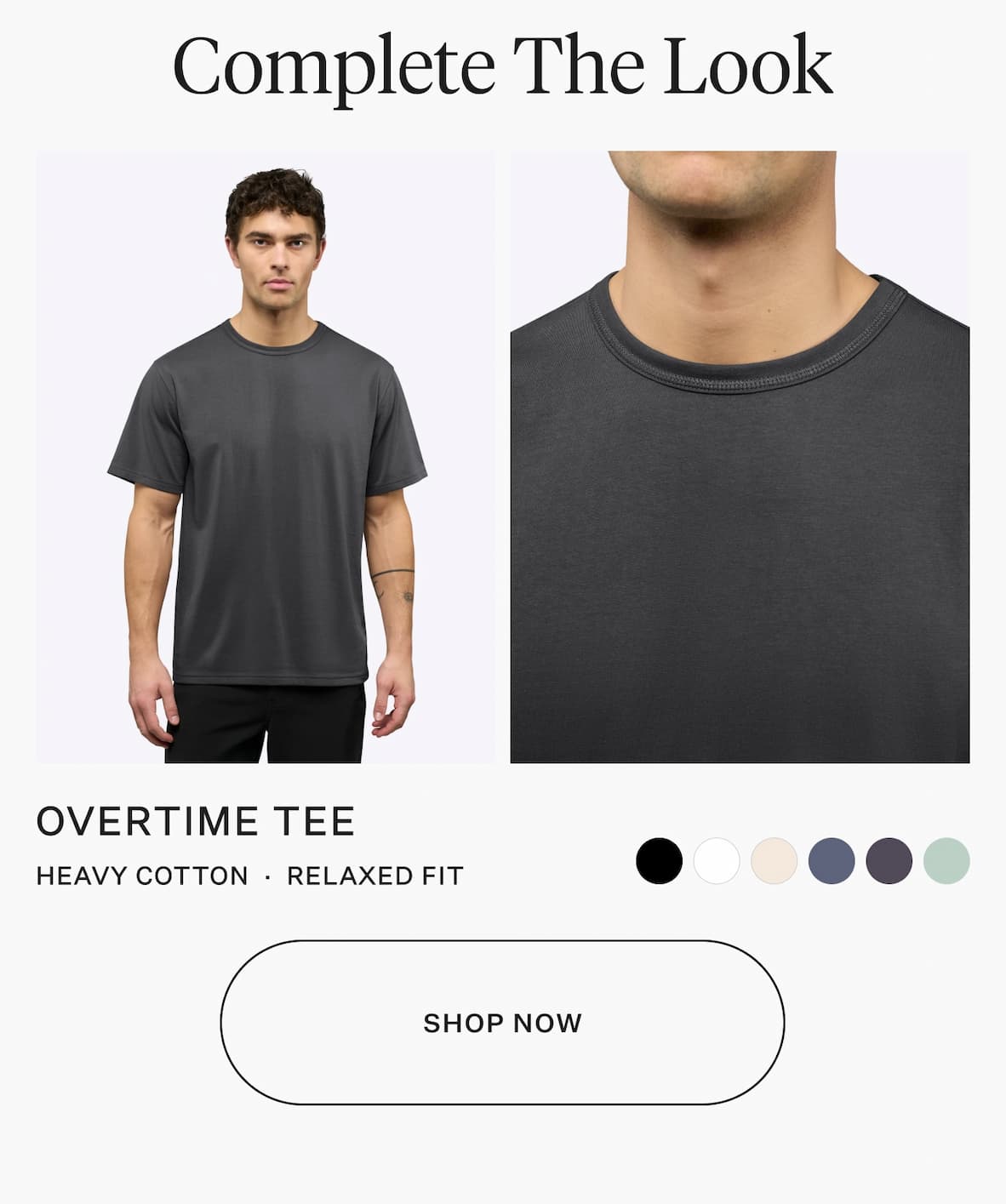The height and width of the screenshot is (1204, 1006).
Task: Click the Complete The Look heading
Action: click(x=502, y=62)
